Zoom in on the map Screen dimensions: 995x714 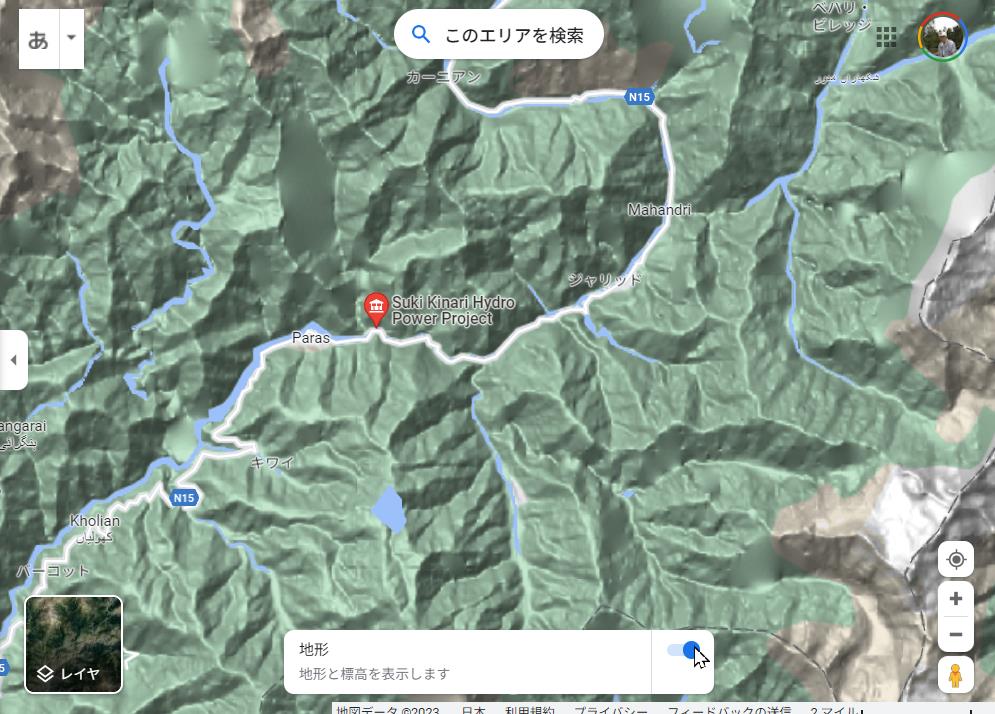click(x=955, y=599)
